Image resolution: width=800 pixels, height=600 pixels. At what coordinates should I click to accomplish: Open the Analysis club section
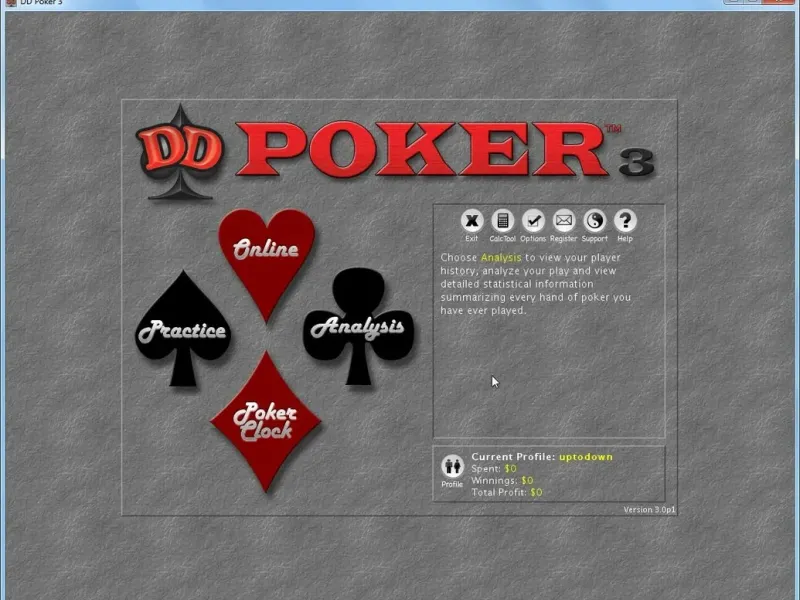(x=357, y=326)
